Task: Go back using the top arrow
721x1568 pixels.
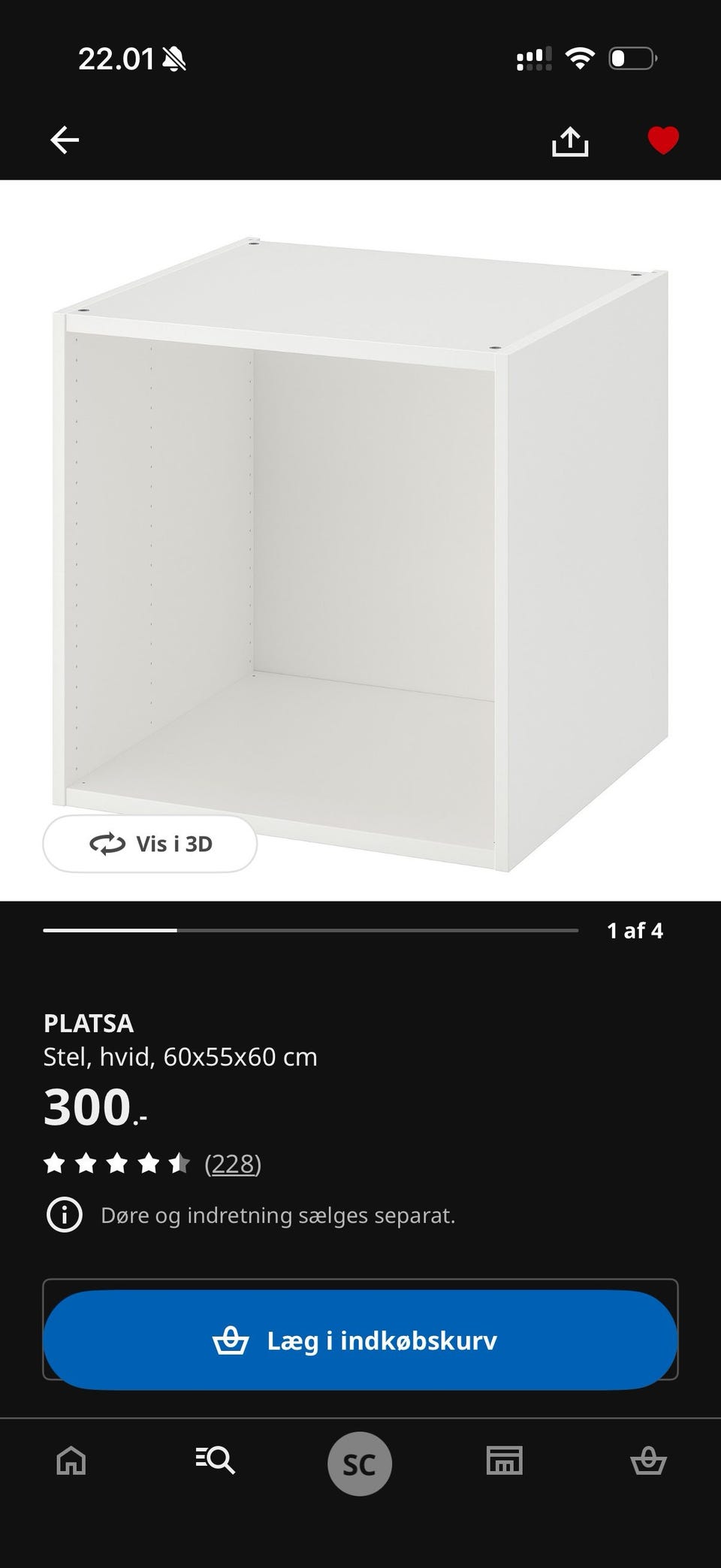Action: [65, 140]
